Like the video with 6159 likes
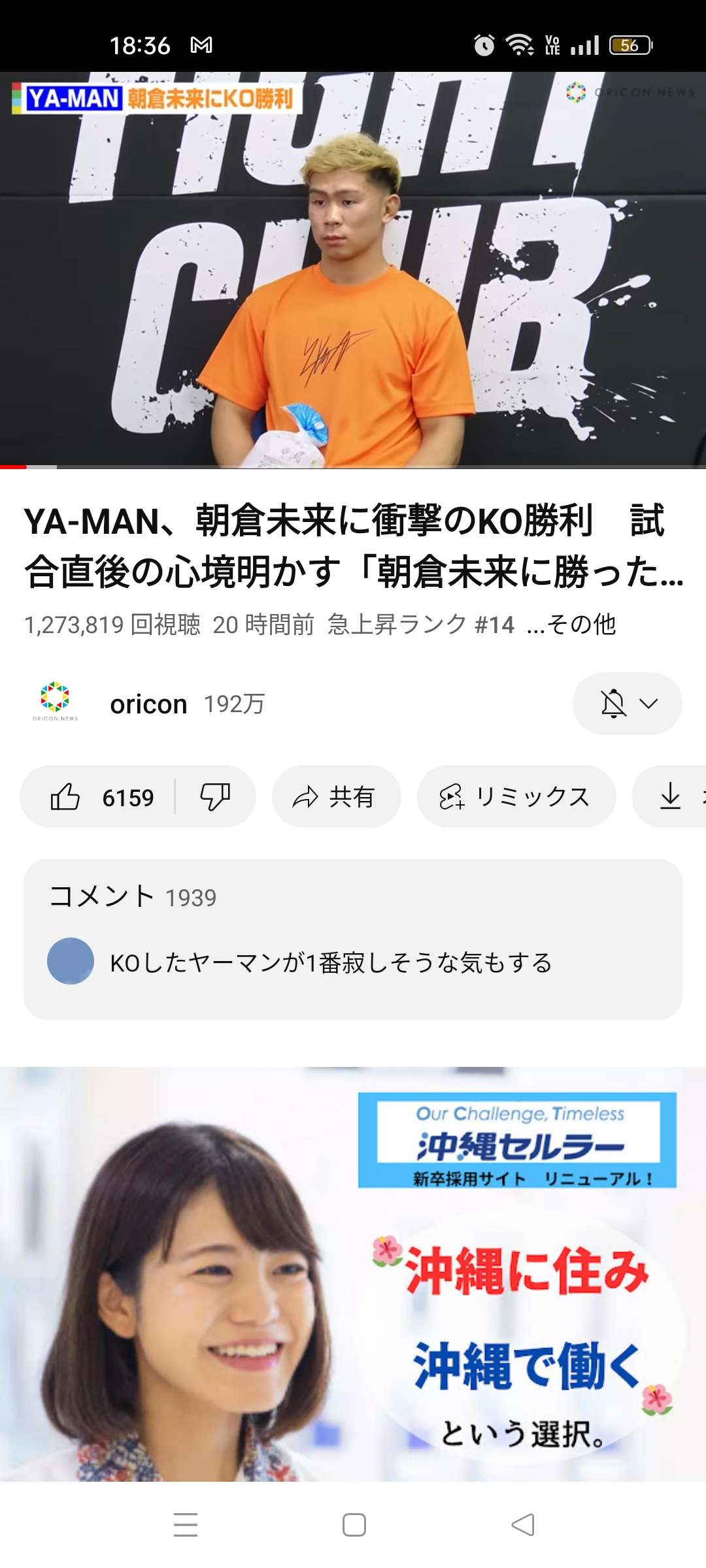Image resolution: width=706 pixels, height=1568 pixels. click(101, 797)
